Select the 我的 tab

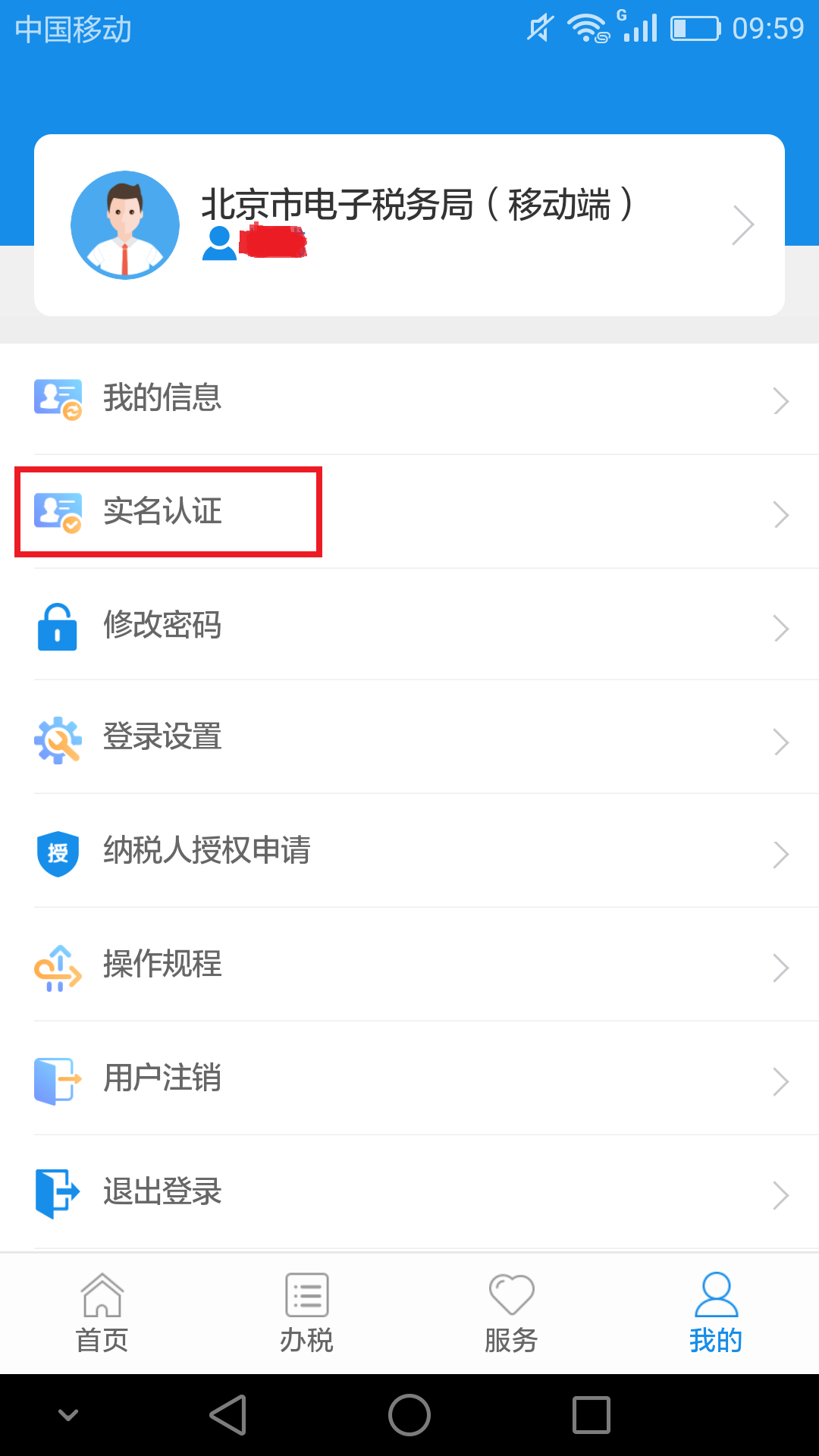point(716,1313)
